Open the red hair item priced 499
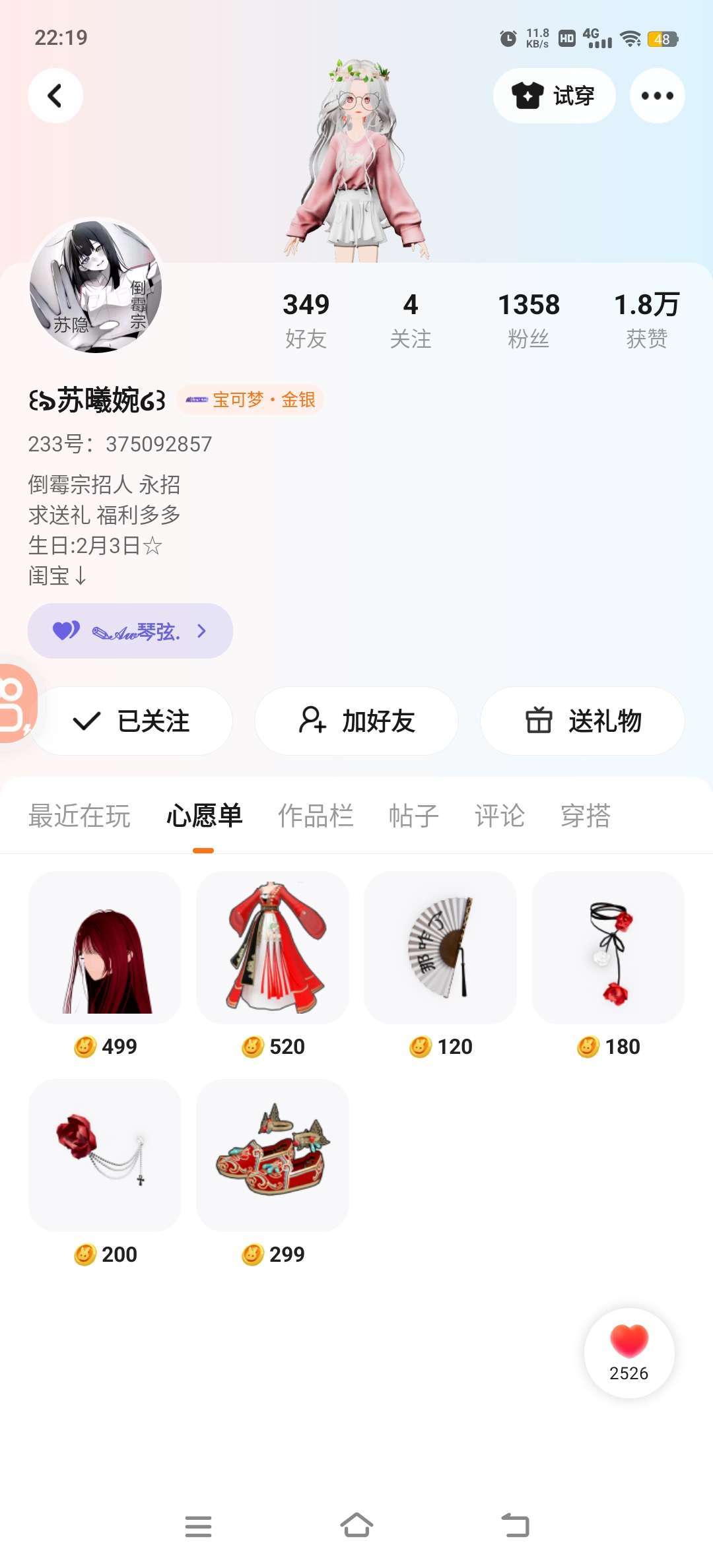 tap(105, 948)
